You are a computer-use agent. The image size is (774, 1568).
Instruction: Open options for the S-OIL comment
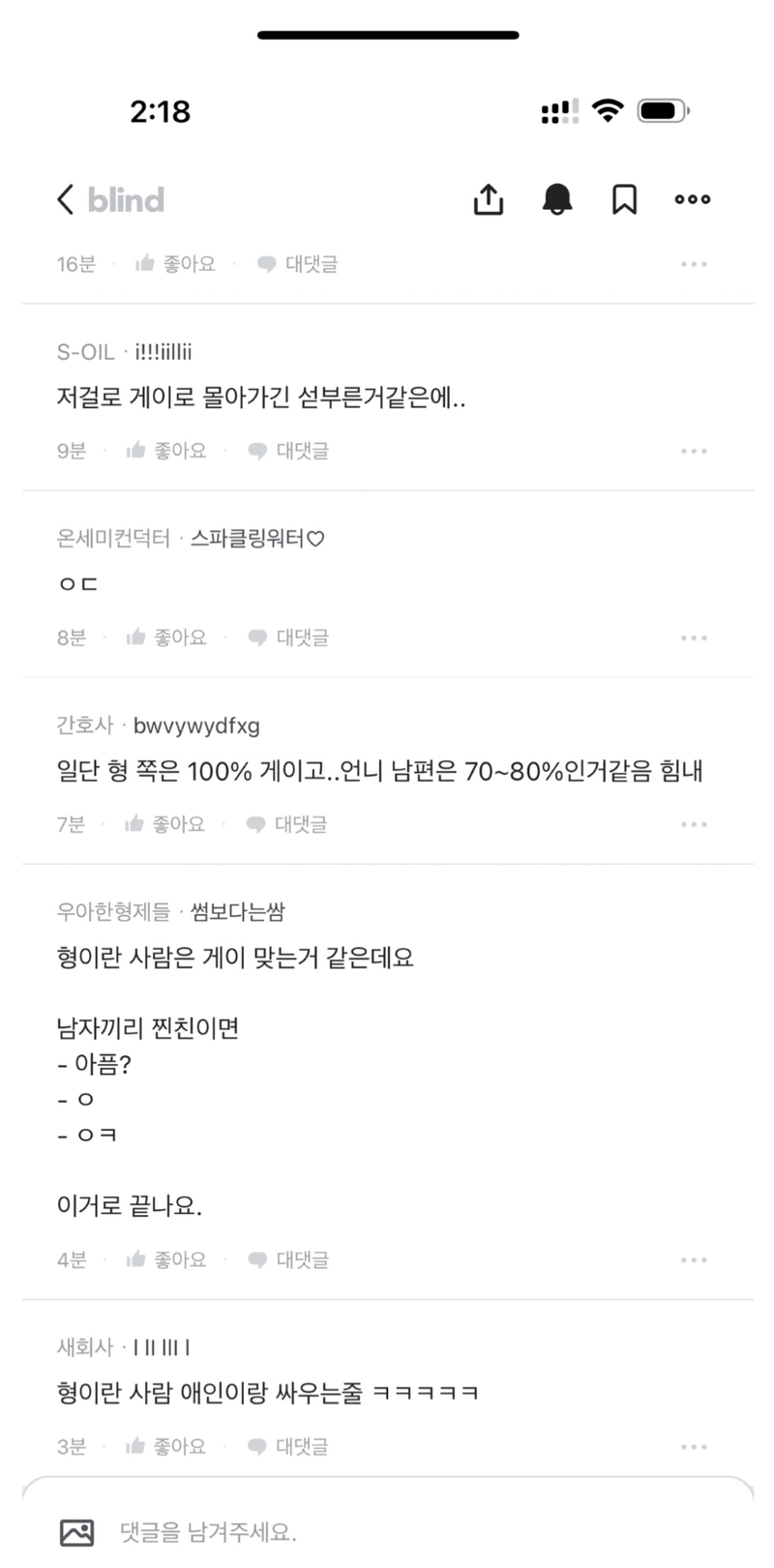pyautogui.click(x=694, y=451)
